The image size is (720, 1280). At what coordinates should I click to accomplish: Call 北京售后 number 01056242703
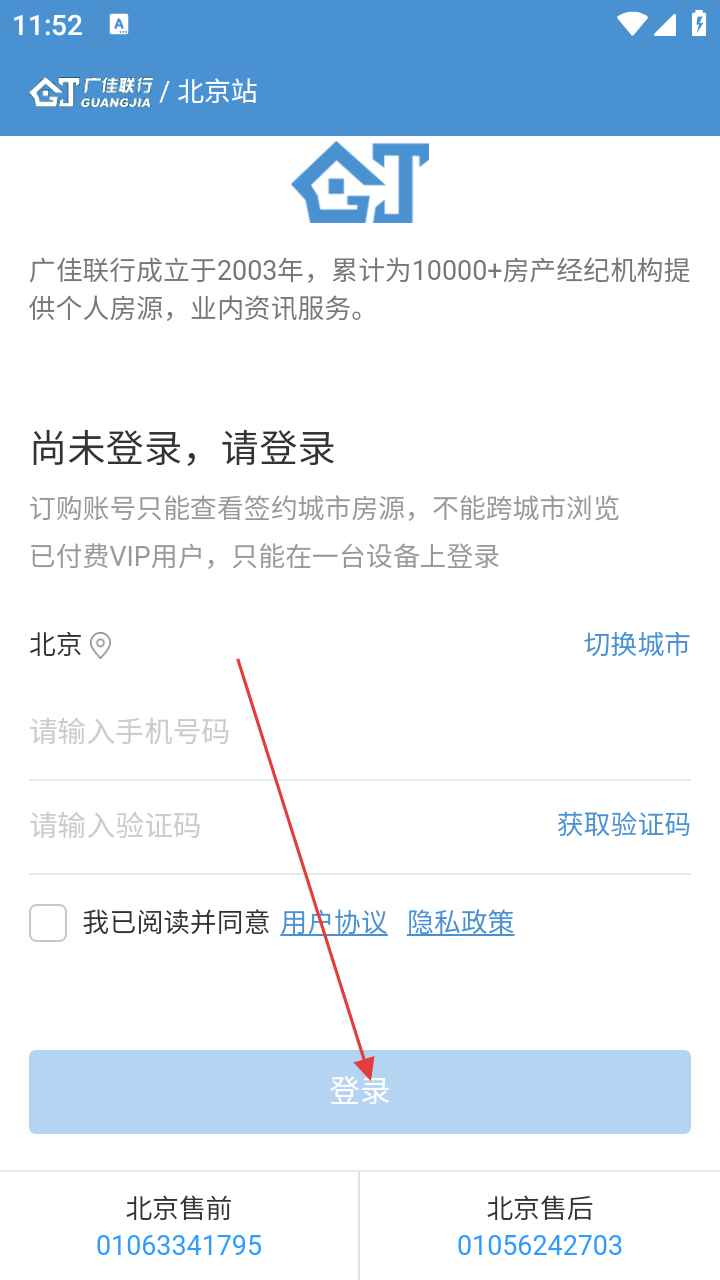click(x=540, y=1245)
